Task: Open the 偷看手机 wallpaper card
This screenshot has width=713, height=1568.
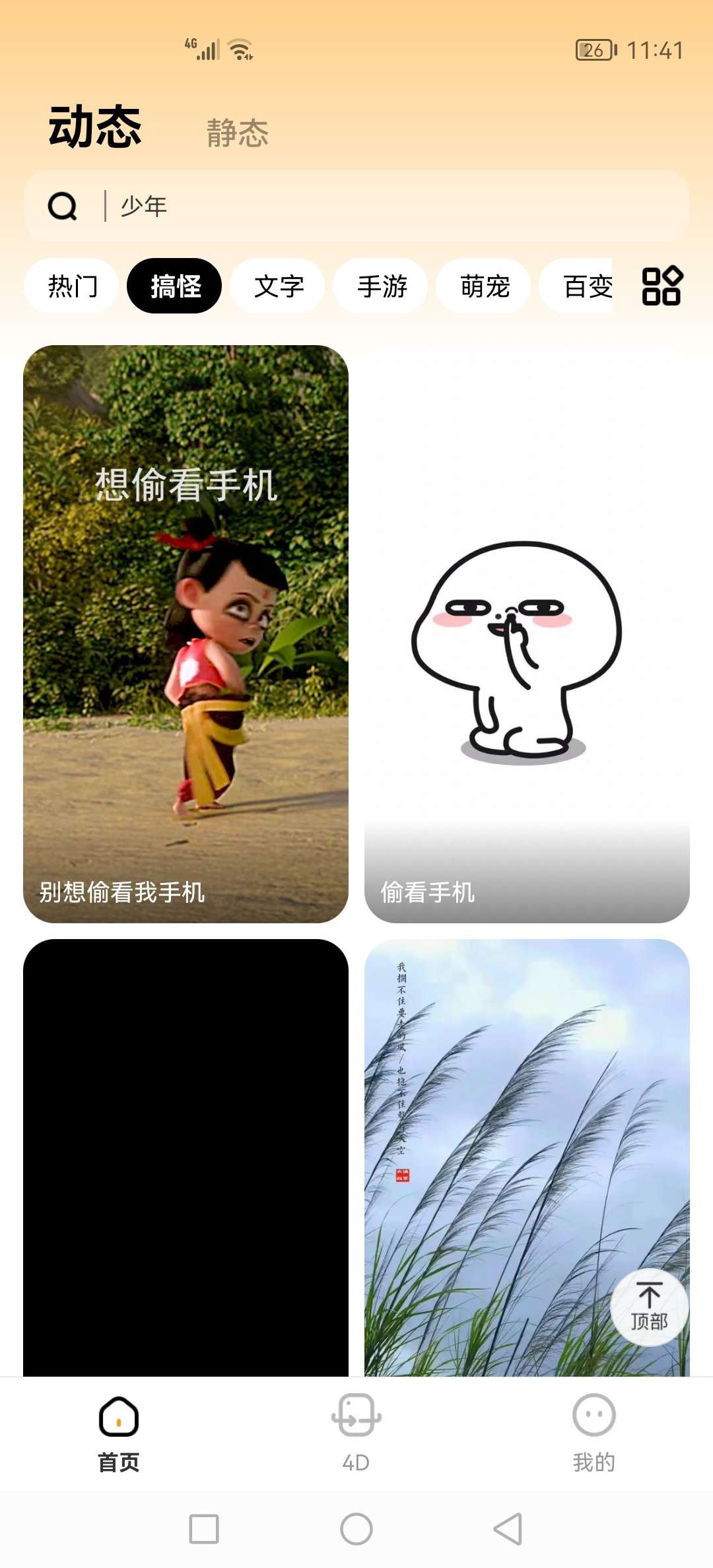Action: tap(527, 634)
